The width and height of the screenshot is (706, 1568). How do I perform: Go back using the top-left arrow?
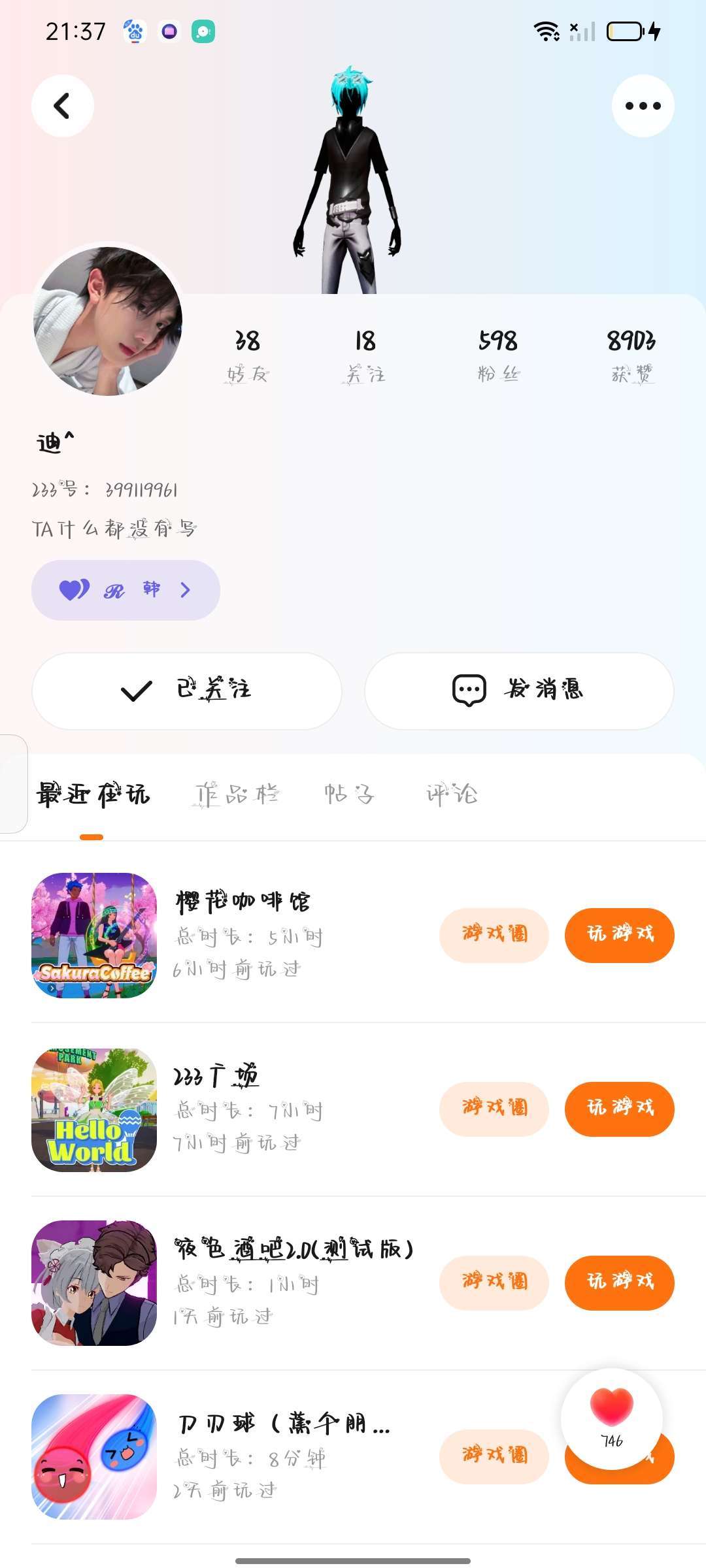coord(62,106)
